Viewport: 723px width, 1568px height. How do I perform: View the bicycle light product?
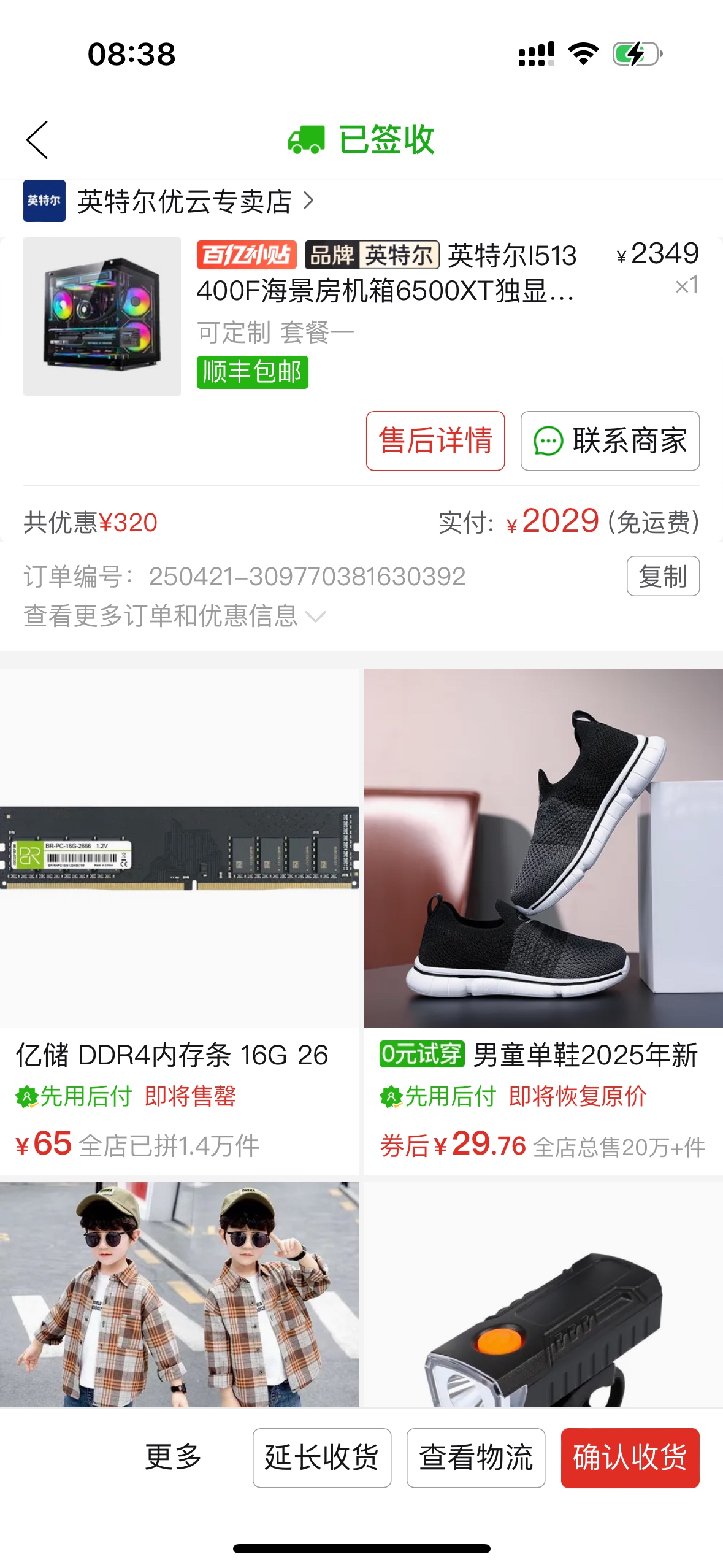tap(543, 1294)
